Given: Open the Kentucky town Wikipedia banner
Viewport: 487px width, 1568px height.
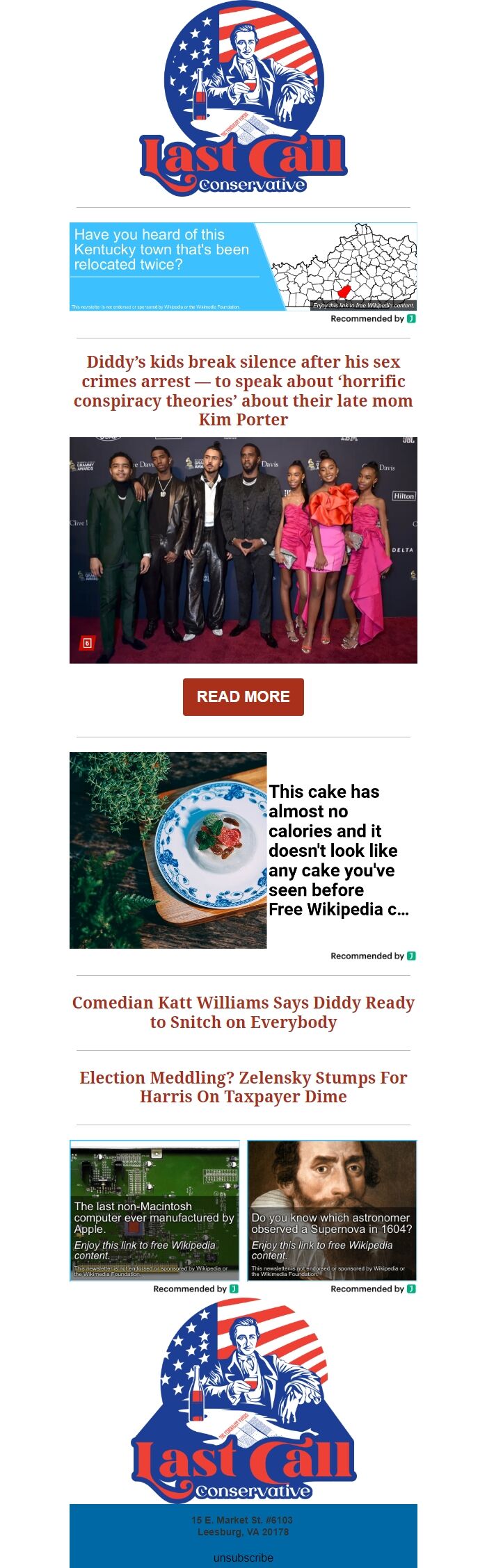Looking at the screenshot, I should click(243, 266).
